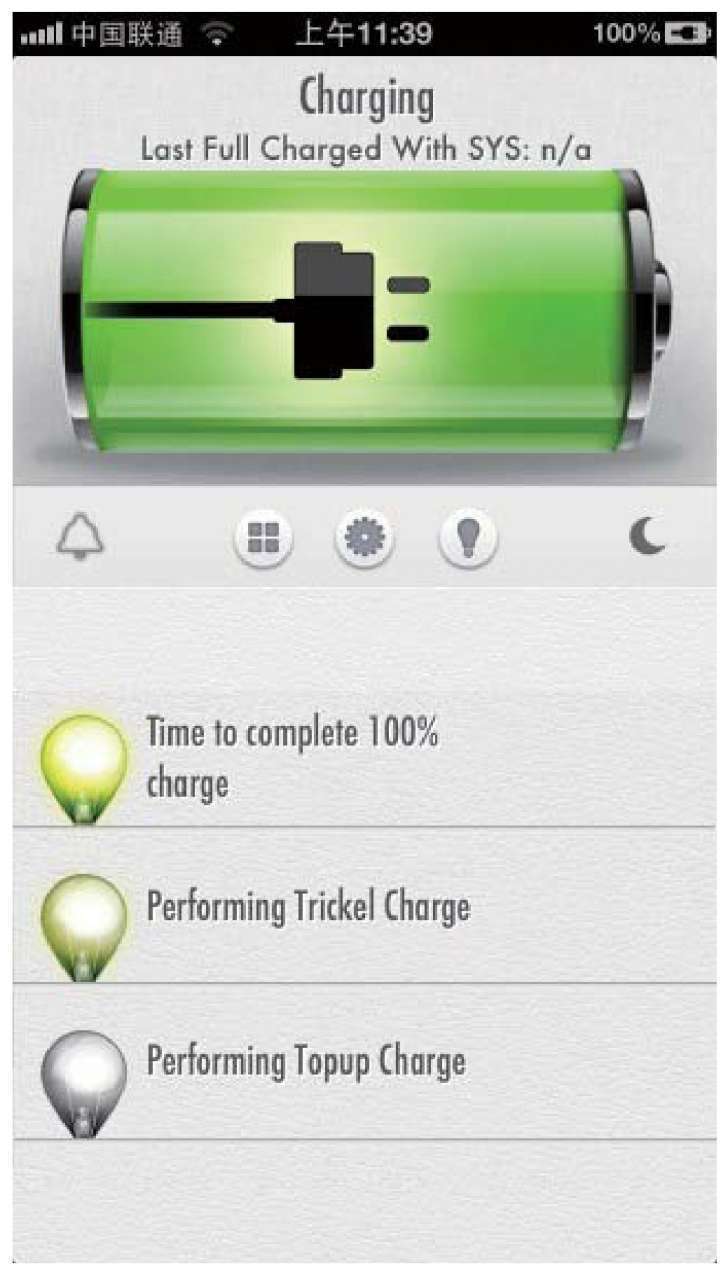Toggle the night mode moon icon

(x=647, y=539)
